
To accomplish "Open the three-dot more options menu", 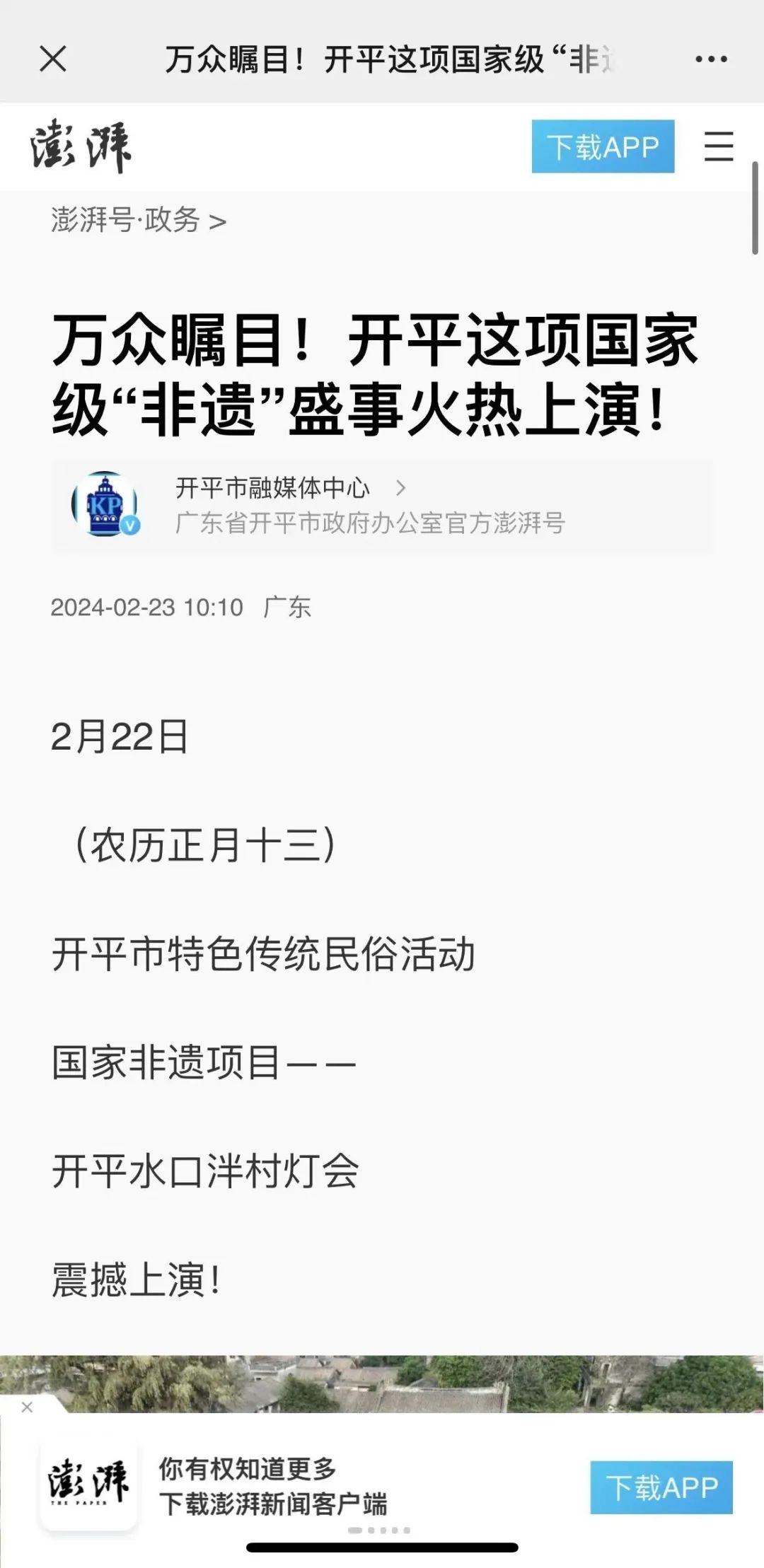I will point(711,59).
